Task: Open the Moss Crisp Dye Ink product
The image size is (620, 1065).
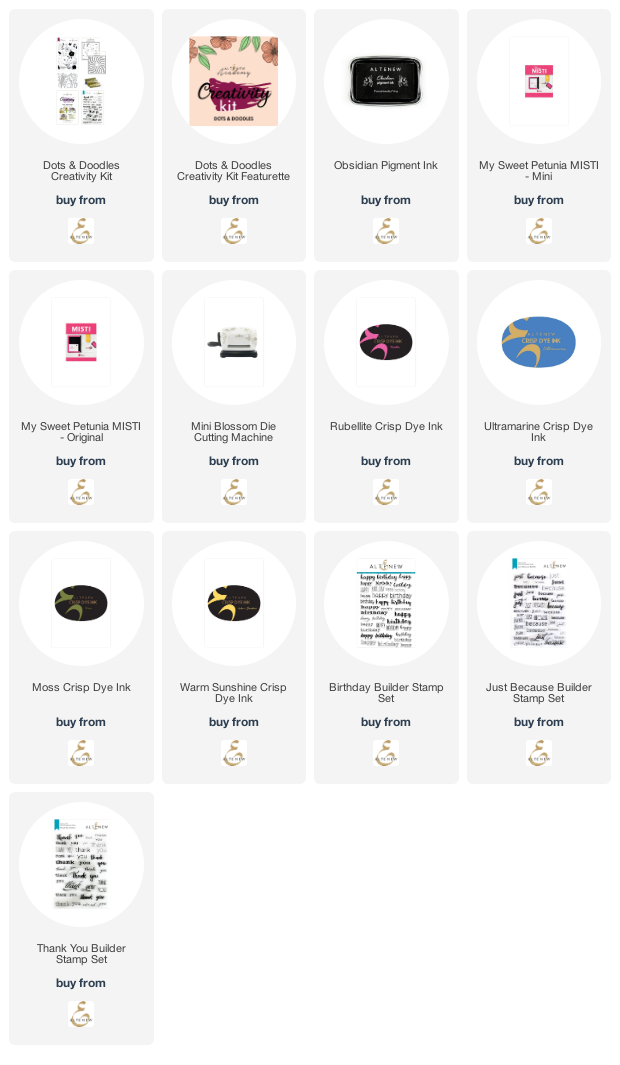Action: coord(81,603)
